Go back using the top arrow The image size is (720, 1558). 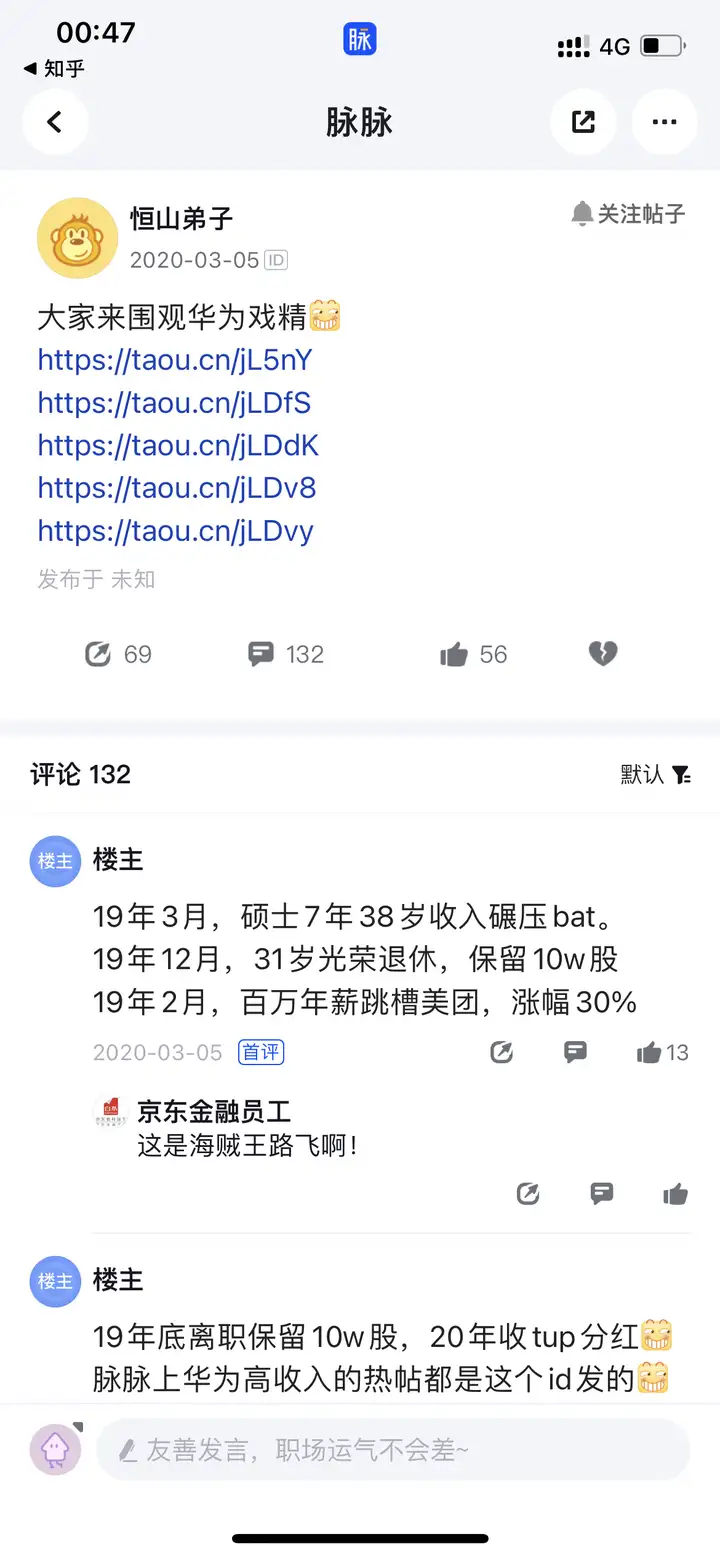[55, 122]
